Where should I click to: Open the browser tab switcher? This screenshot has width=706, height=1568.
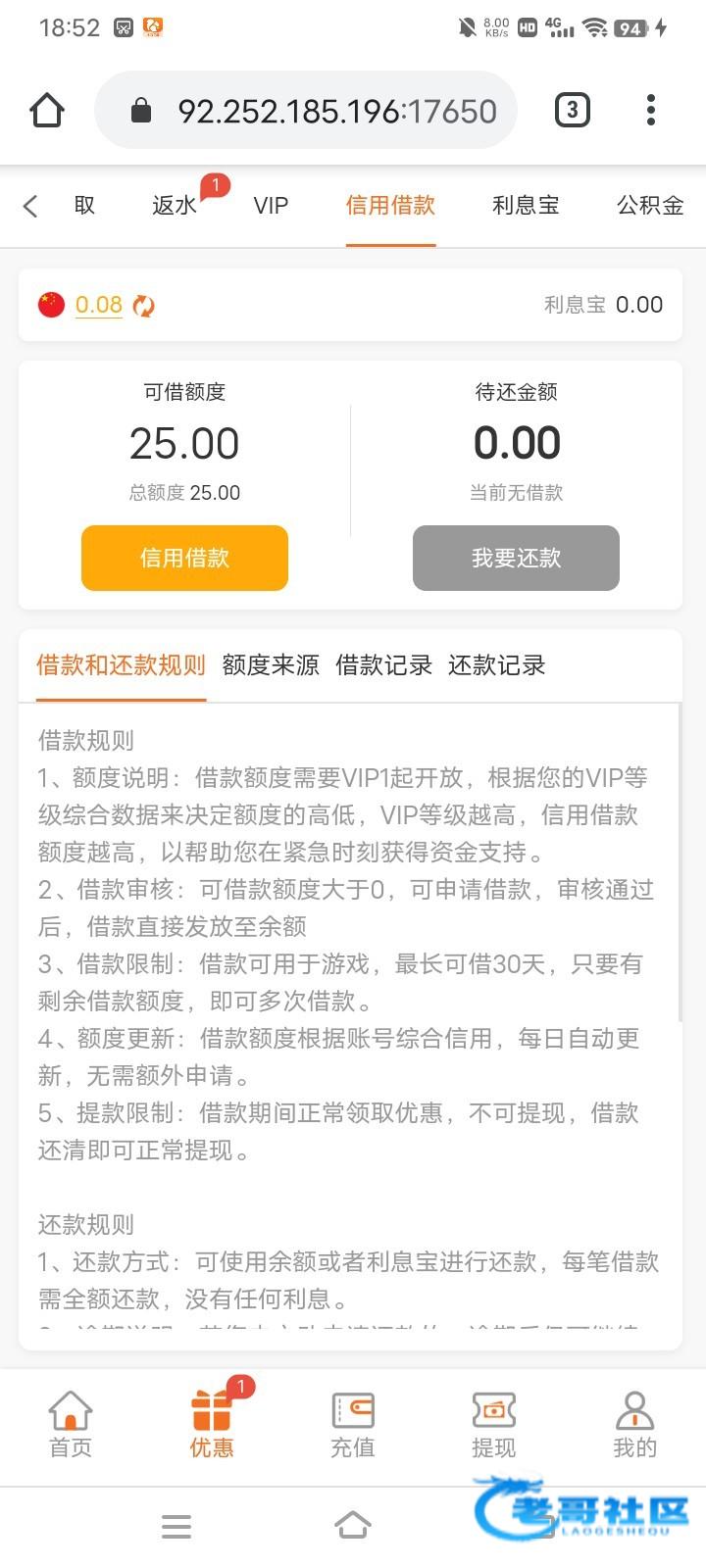[x=572, y=110]
